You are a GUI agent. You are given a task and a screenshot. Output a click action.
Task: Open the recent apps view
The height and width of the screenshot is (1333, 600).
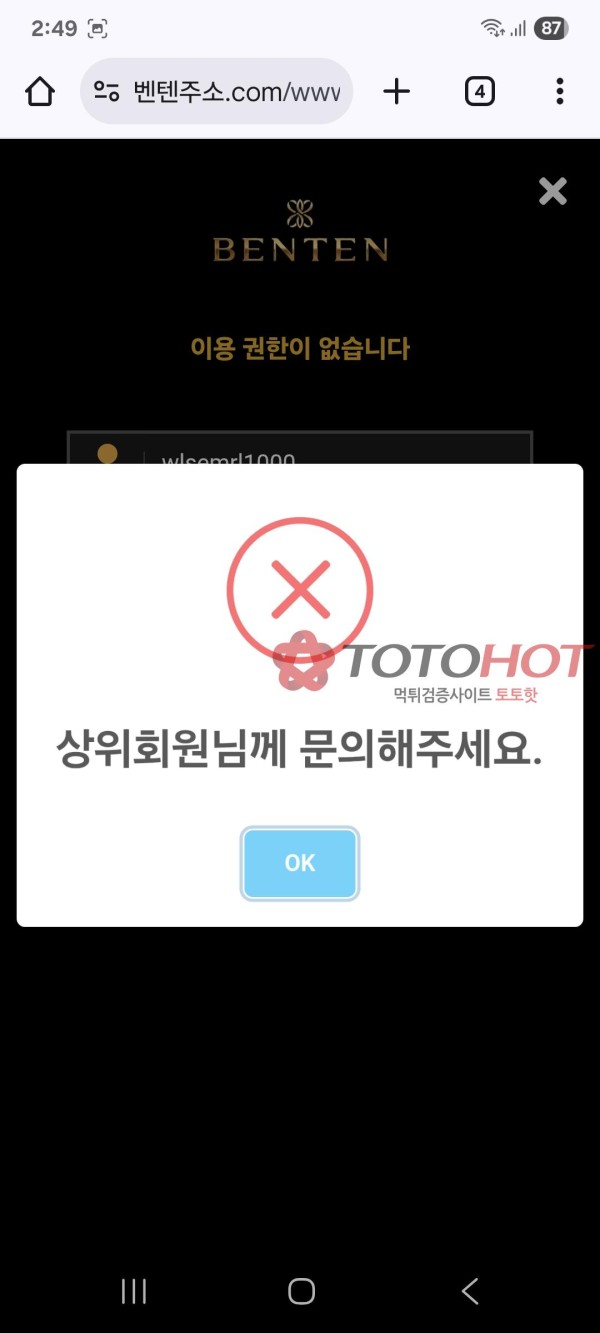(133, 1291)
